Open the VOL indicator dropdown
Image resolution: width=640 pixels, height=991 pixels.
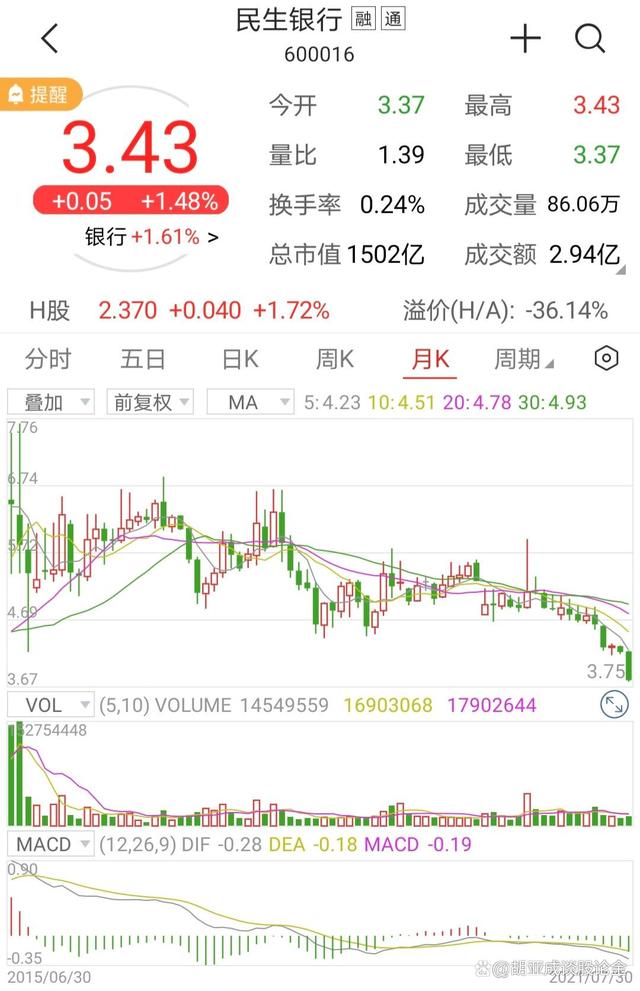[51, 705]
